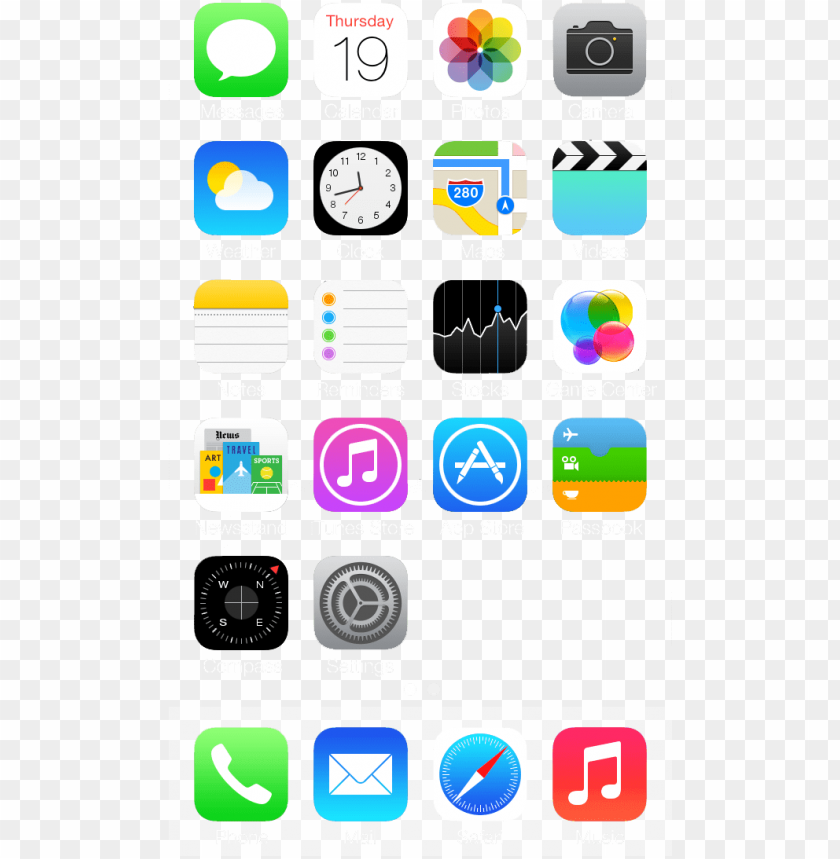Open the Clock app
Screen dimensions: 840x859
click(360, 188)
